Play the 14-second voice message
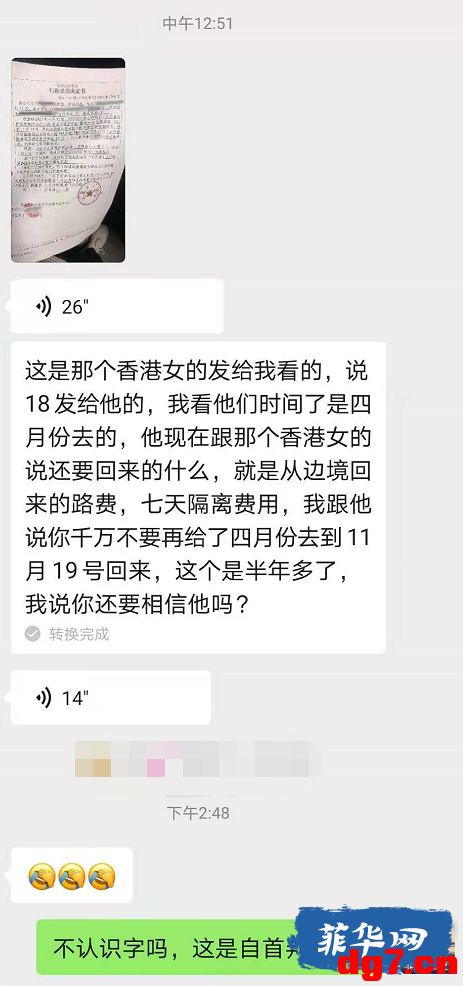 click(111, 697)
